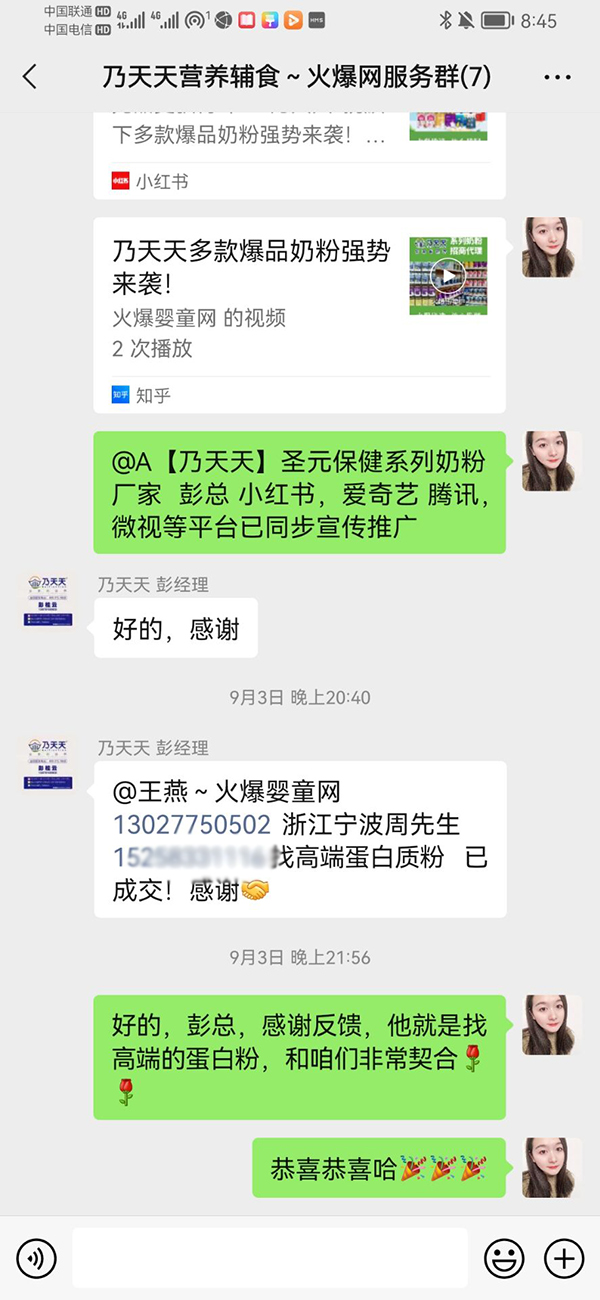
Task: Open the plus attachments menu
Action: click(x=564, y=1258)
